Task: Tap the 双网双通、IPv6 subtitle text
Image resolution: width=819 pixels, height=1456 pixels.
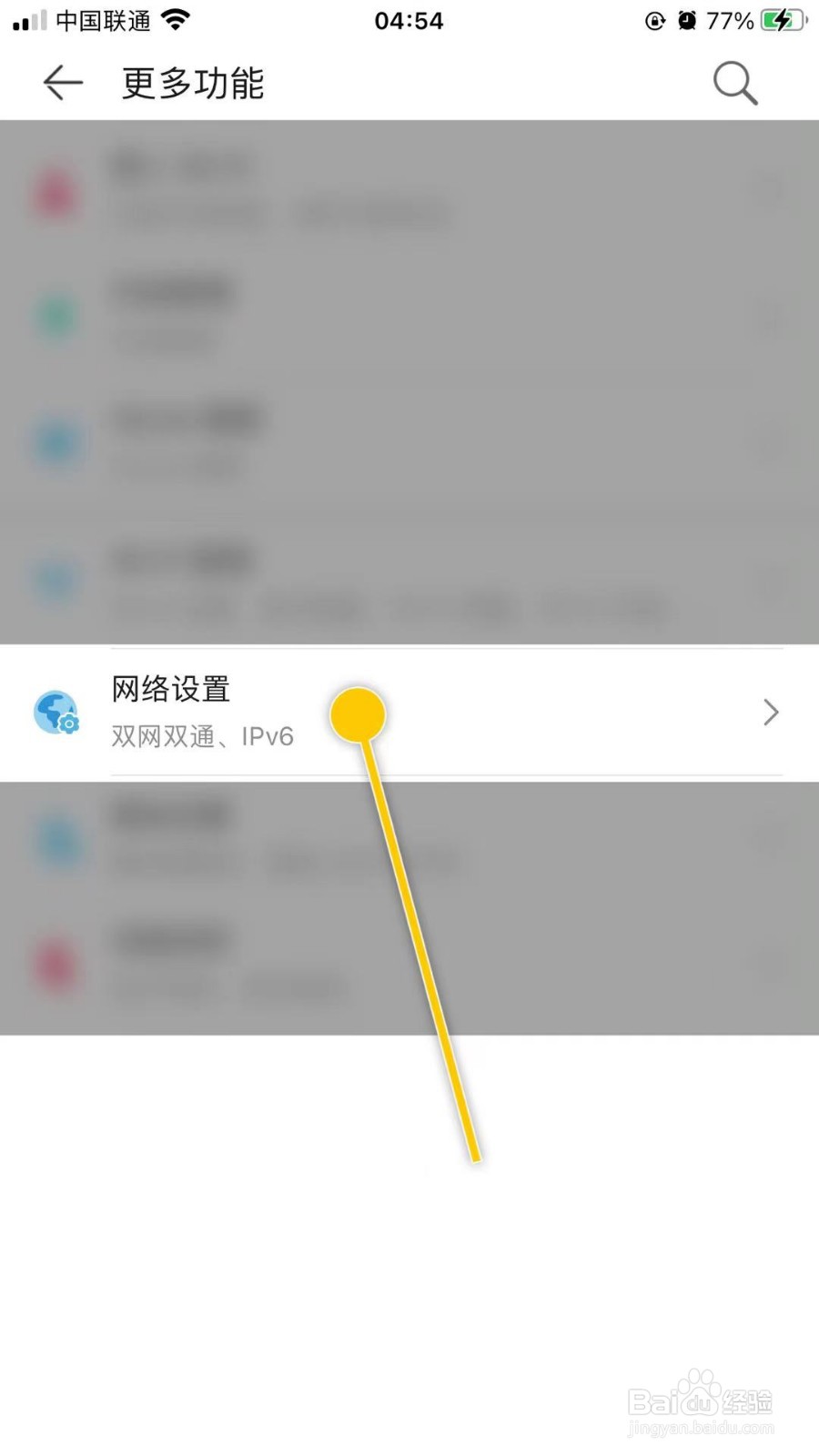Action: point(202,735)
